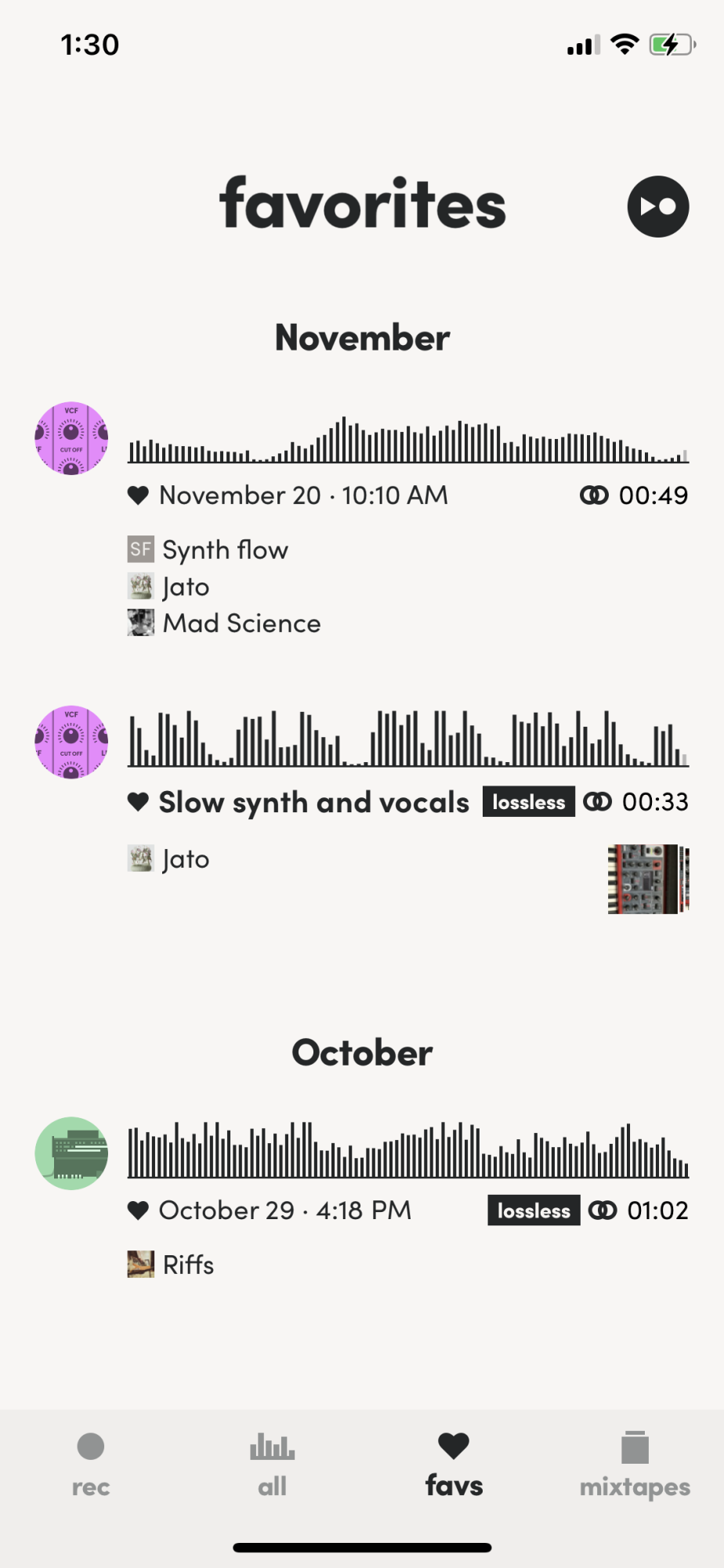Unfavorite the November 20 recording heart

(138, 495)
